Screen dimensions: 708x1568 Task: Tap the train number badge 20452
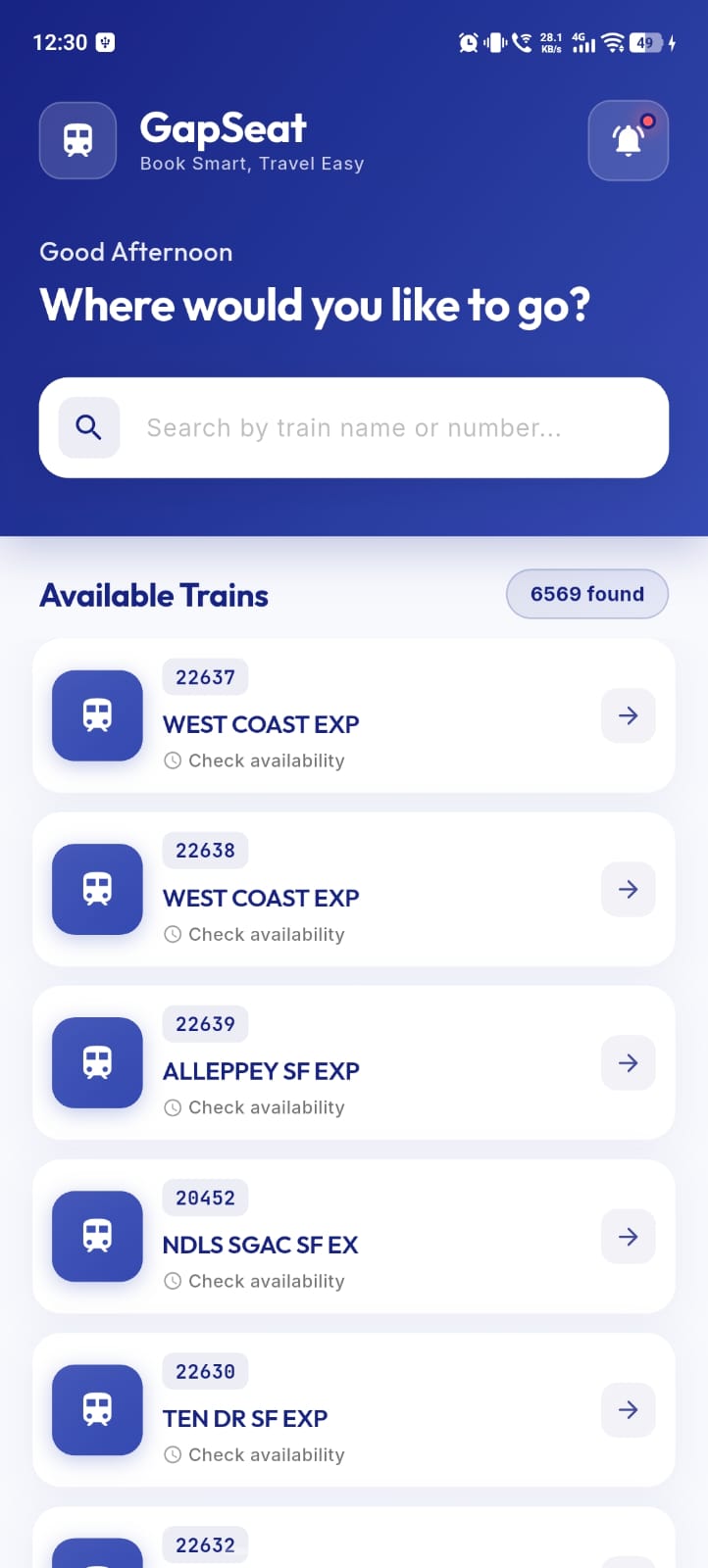tap(205, 1198)
